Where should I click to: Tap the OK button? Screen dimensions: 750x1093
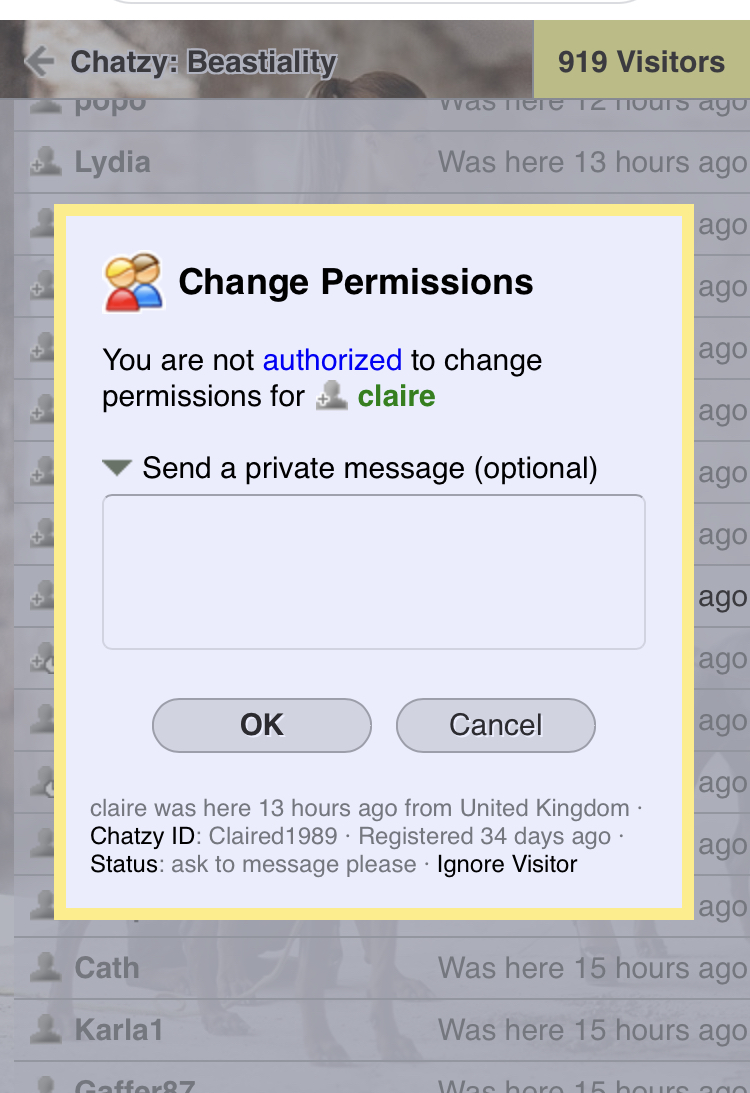tap(261, 725)
